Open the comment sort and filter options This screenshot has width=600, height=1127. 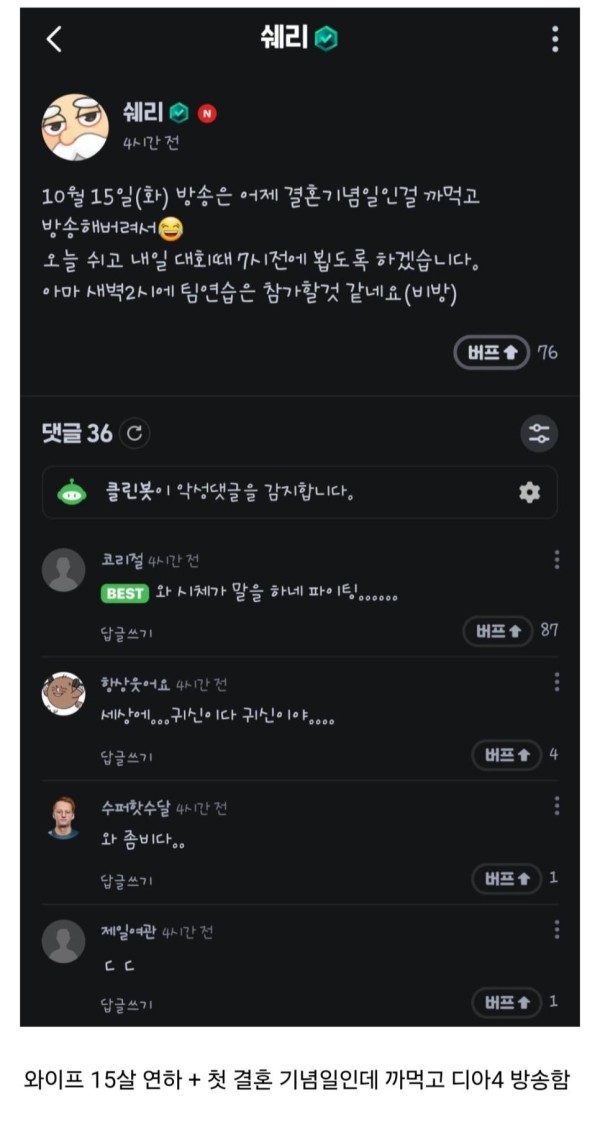(x=539, y=433)
